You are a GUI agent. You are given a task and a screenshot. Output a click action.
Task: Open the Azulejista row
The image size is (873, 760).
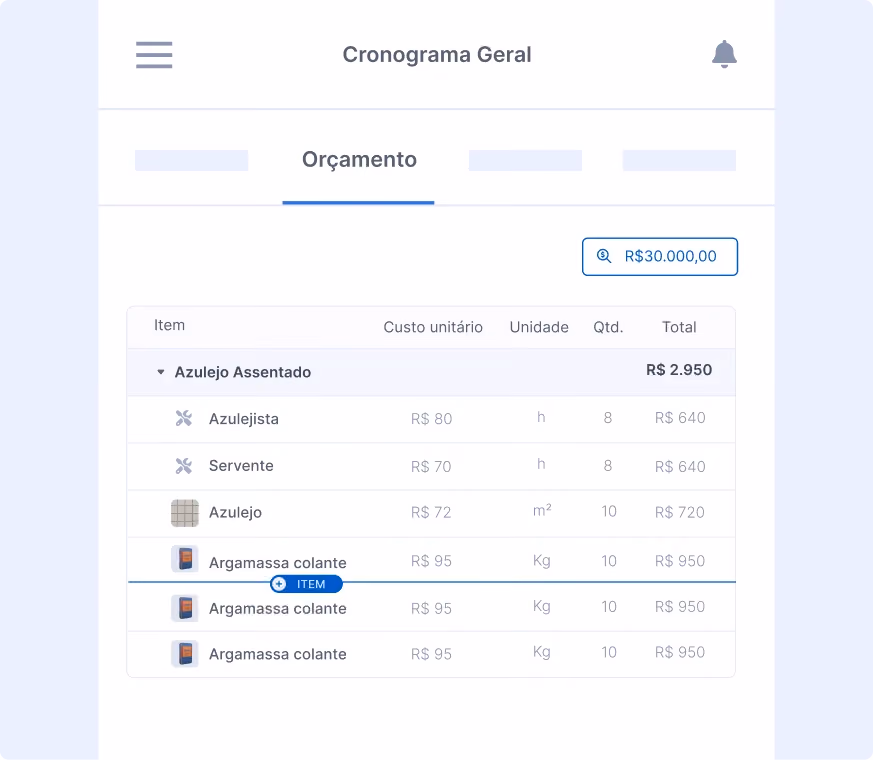pyautogui.click(x=431, y=419)
